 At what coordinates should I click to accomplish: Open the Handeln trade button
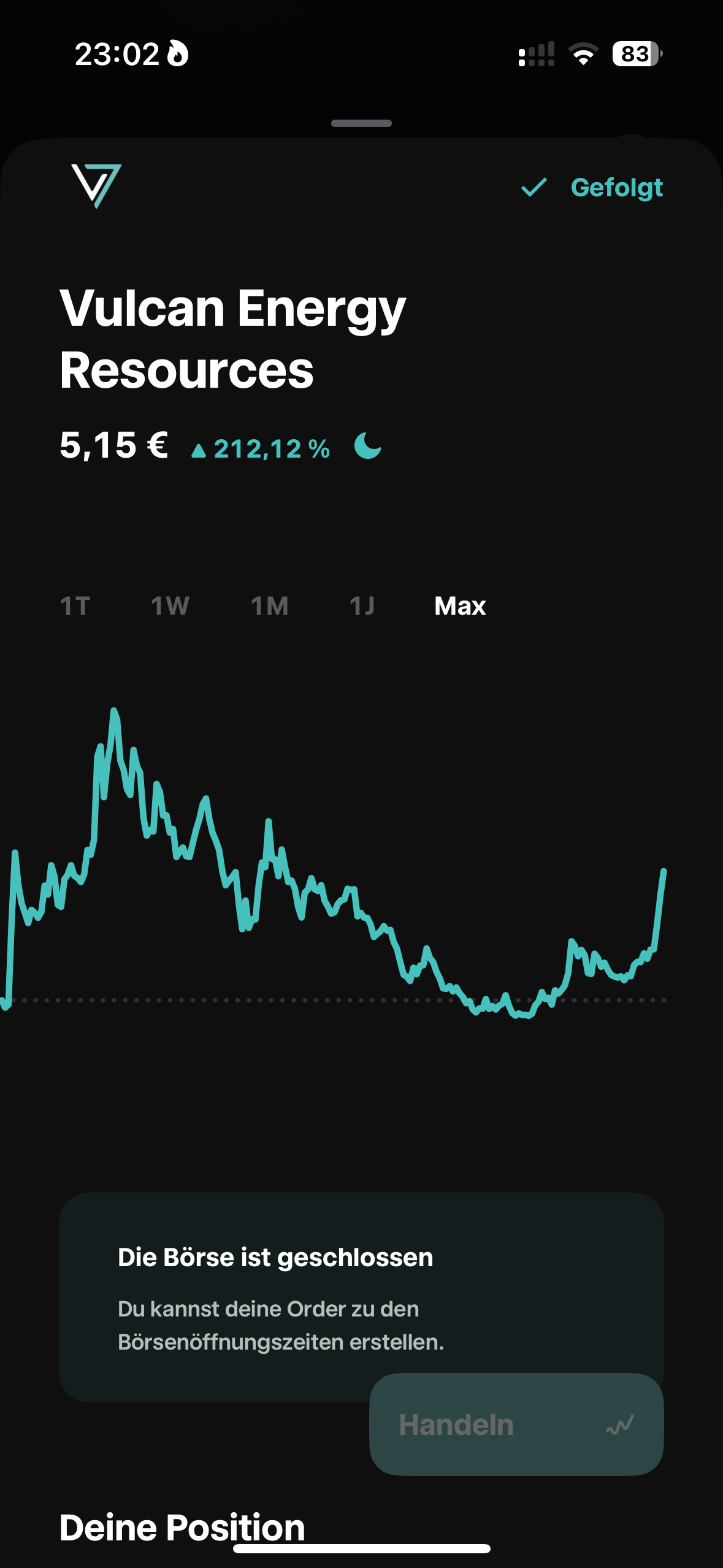coord(516,1424)
